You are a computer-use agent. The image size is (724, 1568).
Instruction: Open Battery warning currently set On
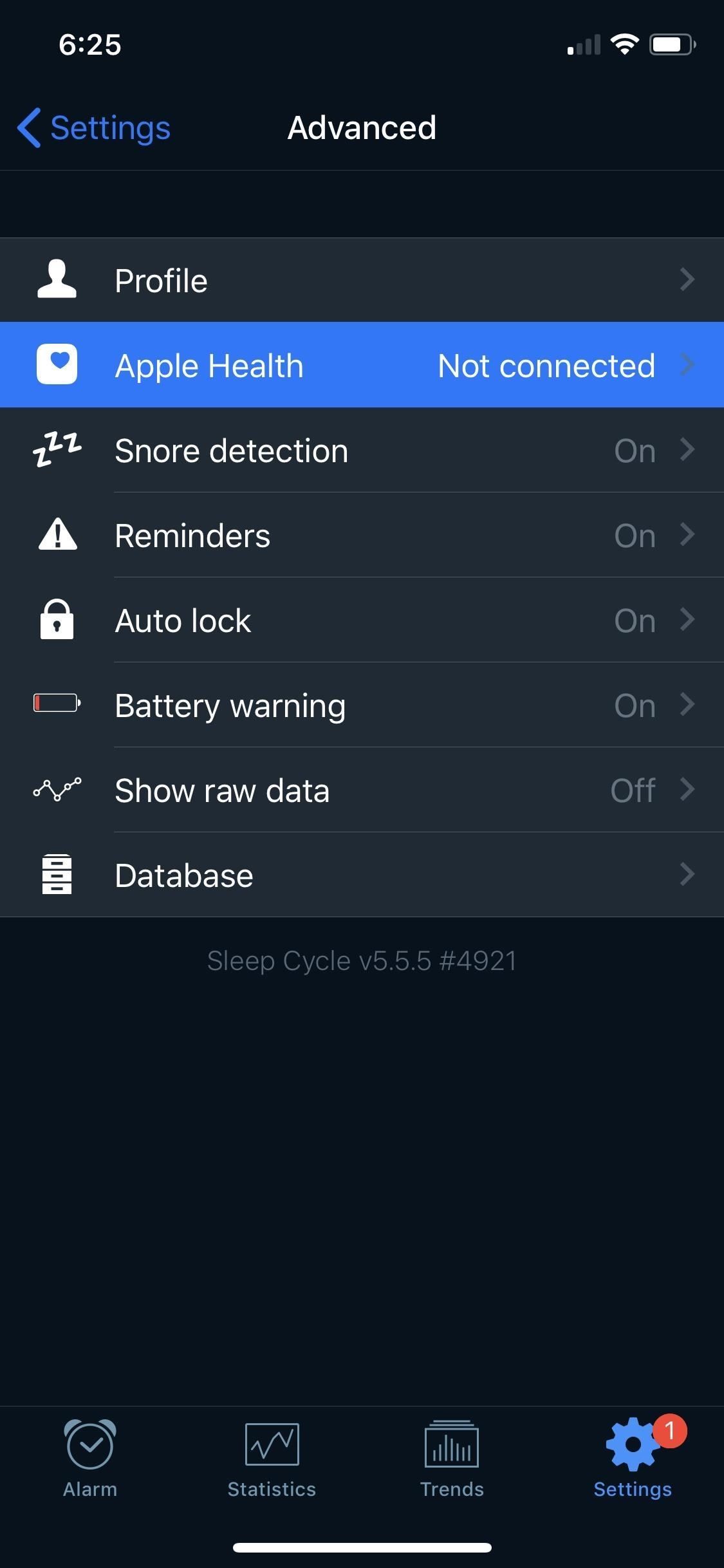pyautogui.click(x=360, y=704)
